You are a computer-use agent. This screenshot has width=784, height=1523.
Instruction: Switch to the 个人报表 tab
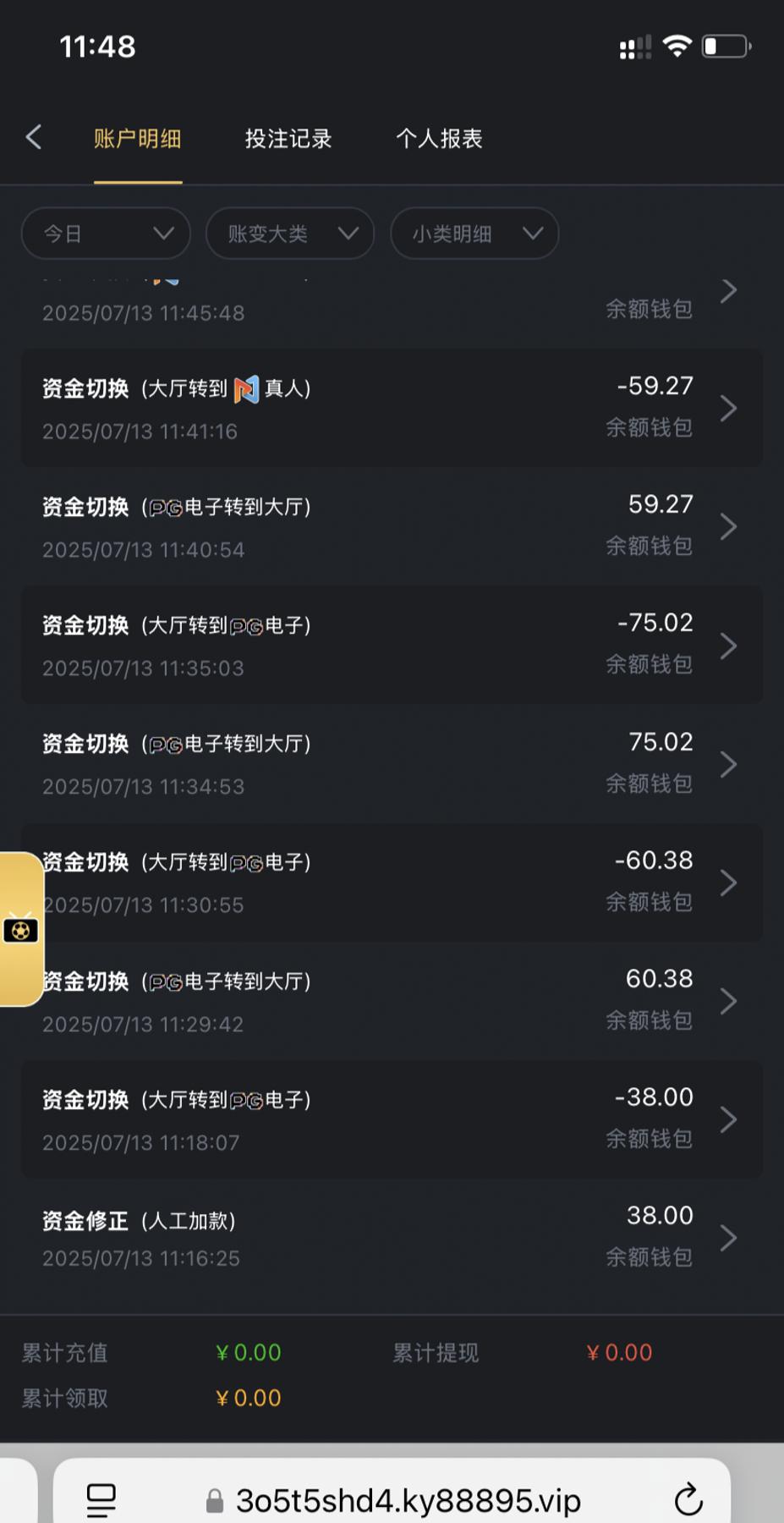[439, 139]
